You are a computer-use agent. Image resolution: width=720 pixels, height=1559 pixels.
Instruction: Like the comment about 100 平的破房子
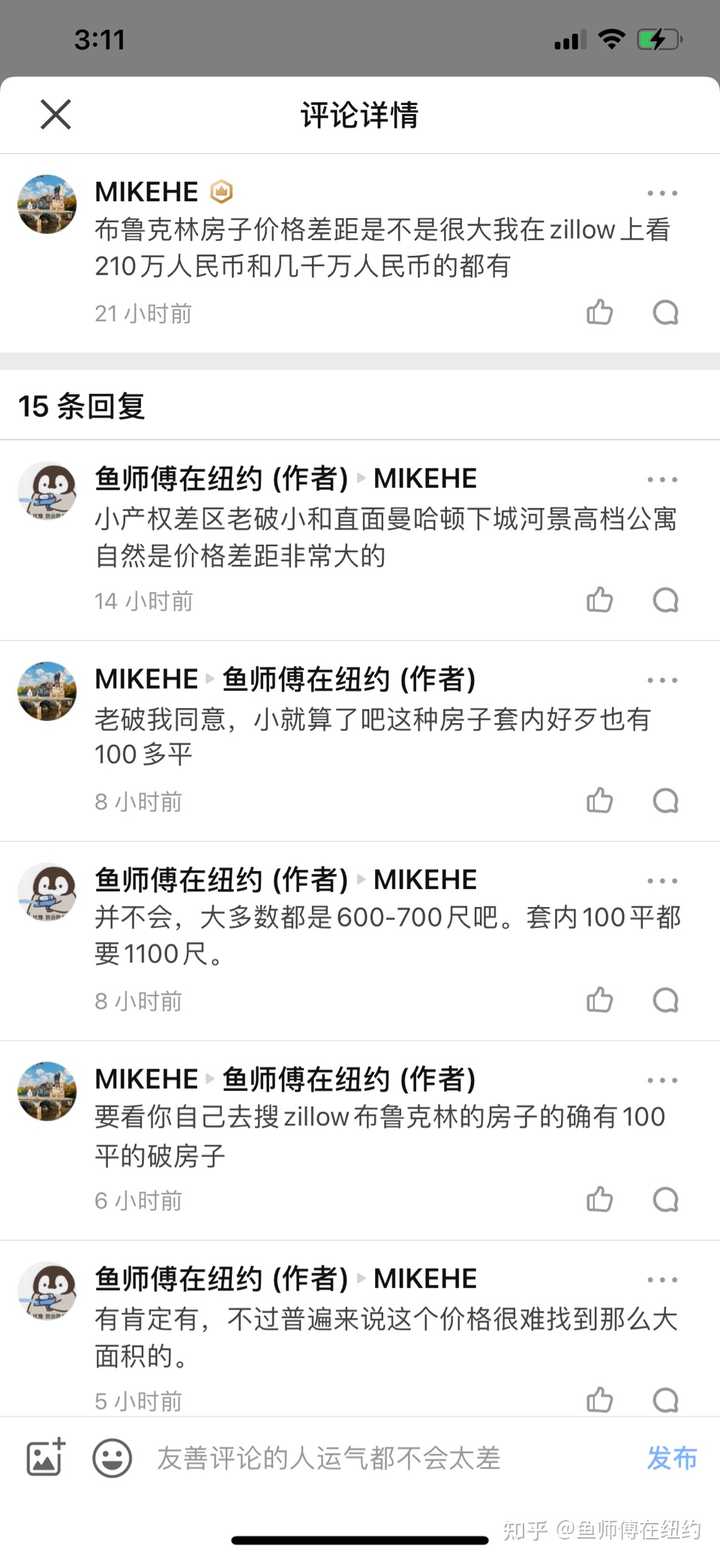coord(599,1198)
